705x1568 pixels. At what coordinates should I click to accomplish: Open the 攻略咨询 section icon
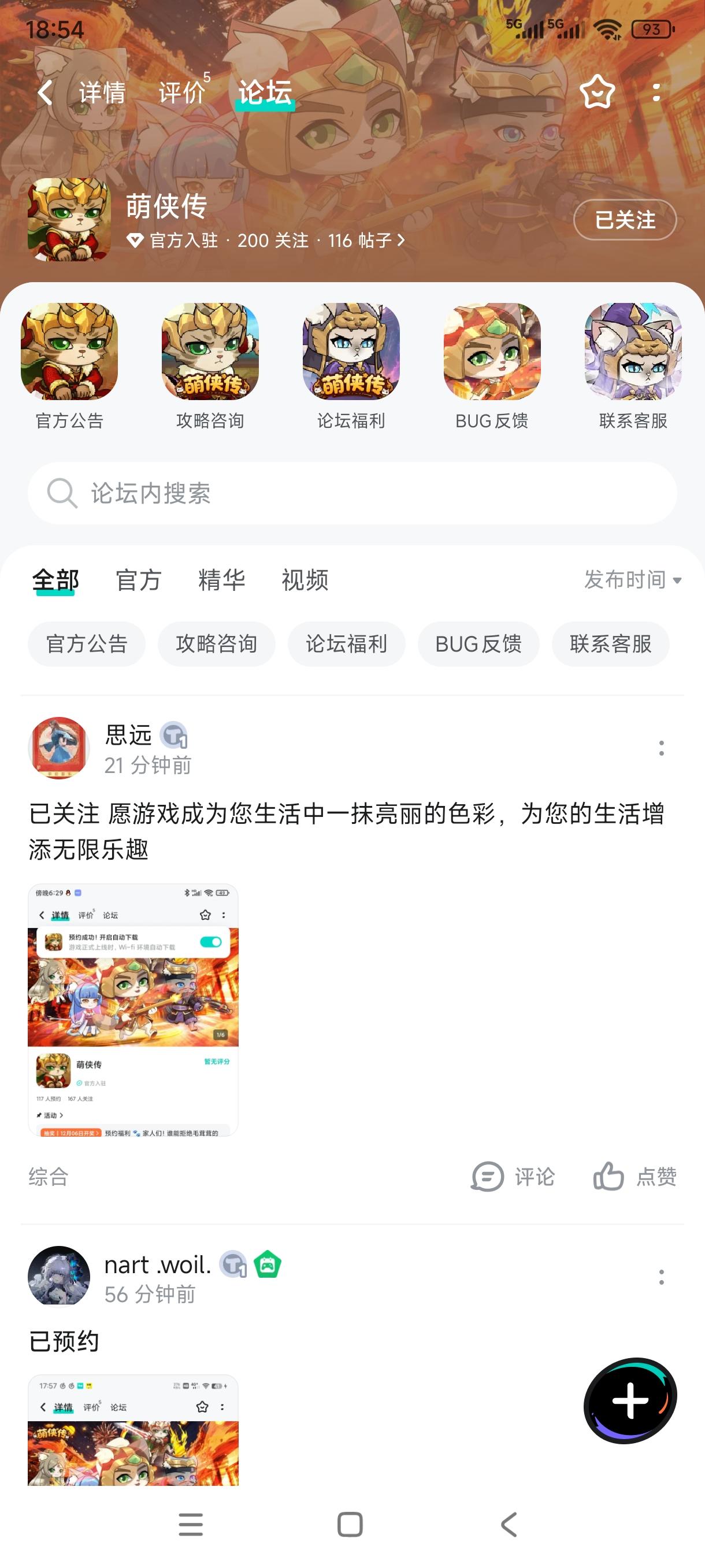click(210, 354)
